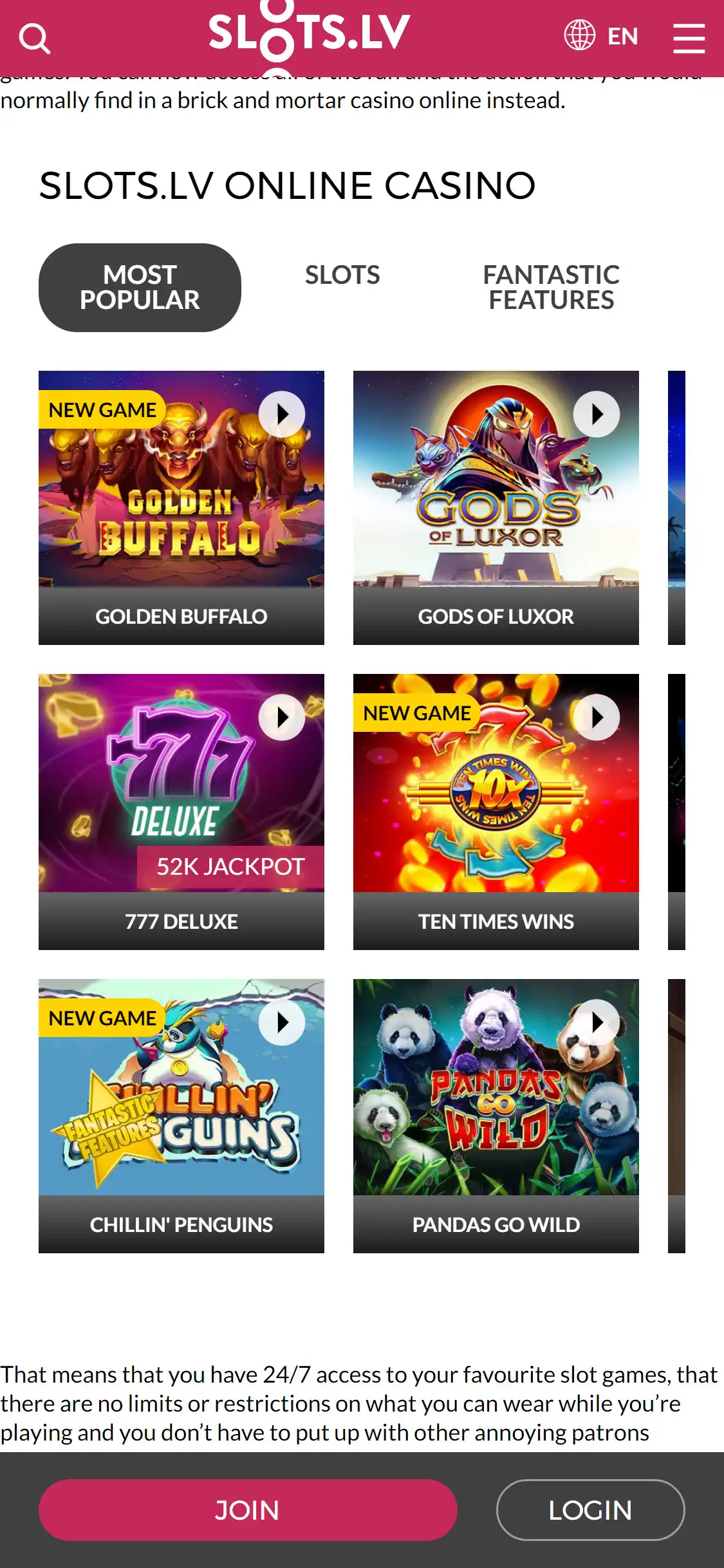Viewport: 724px width, 1568px height.
Task: Tap the play arrow on Golden Buffalo
Action: click(282, 414)
